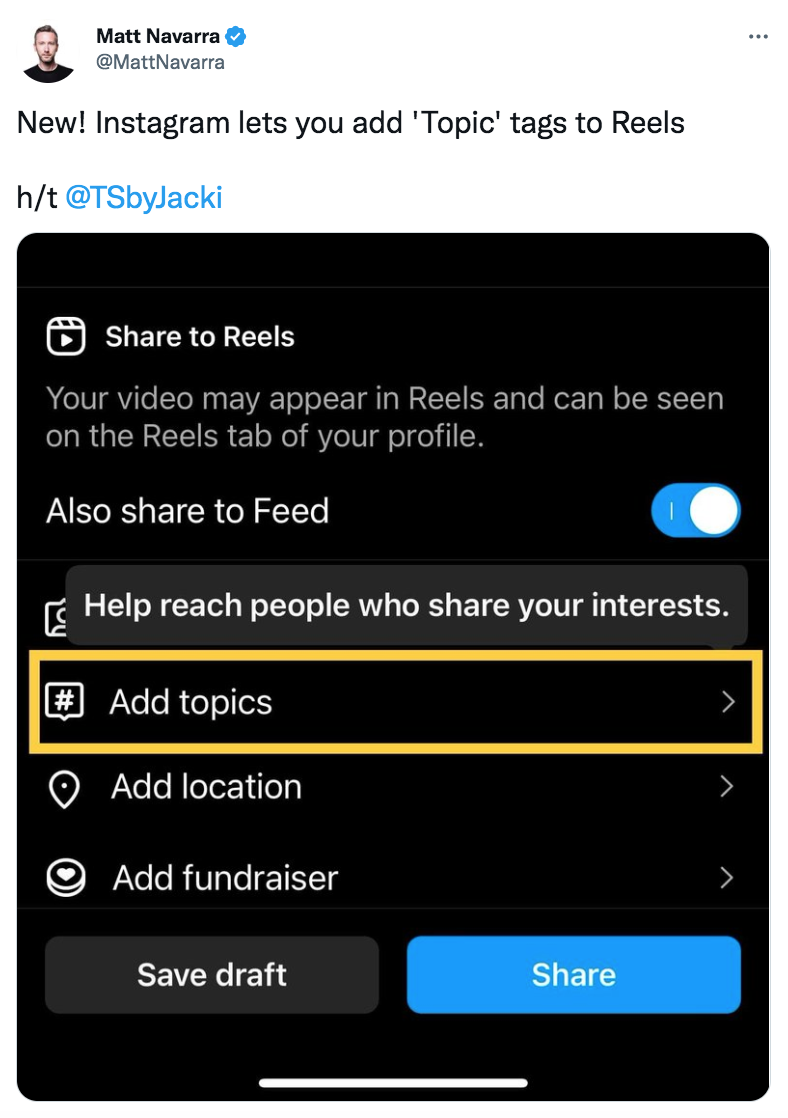788x1118 pixels.
Task: Open the @TSbyJacki mention link
Action: click(143, 197)
